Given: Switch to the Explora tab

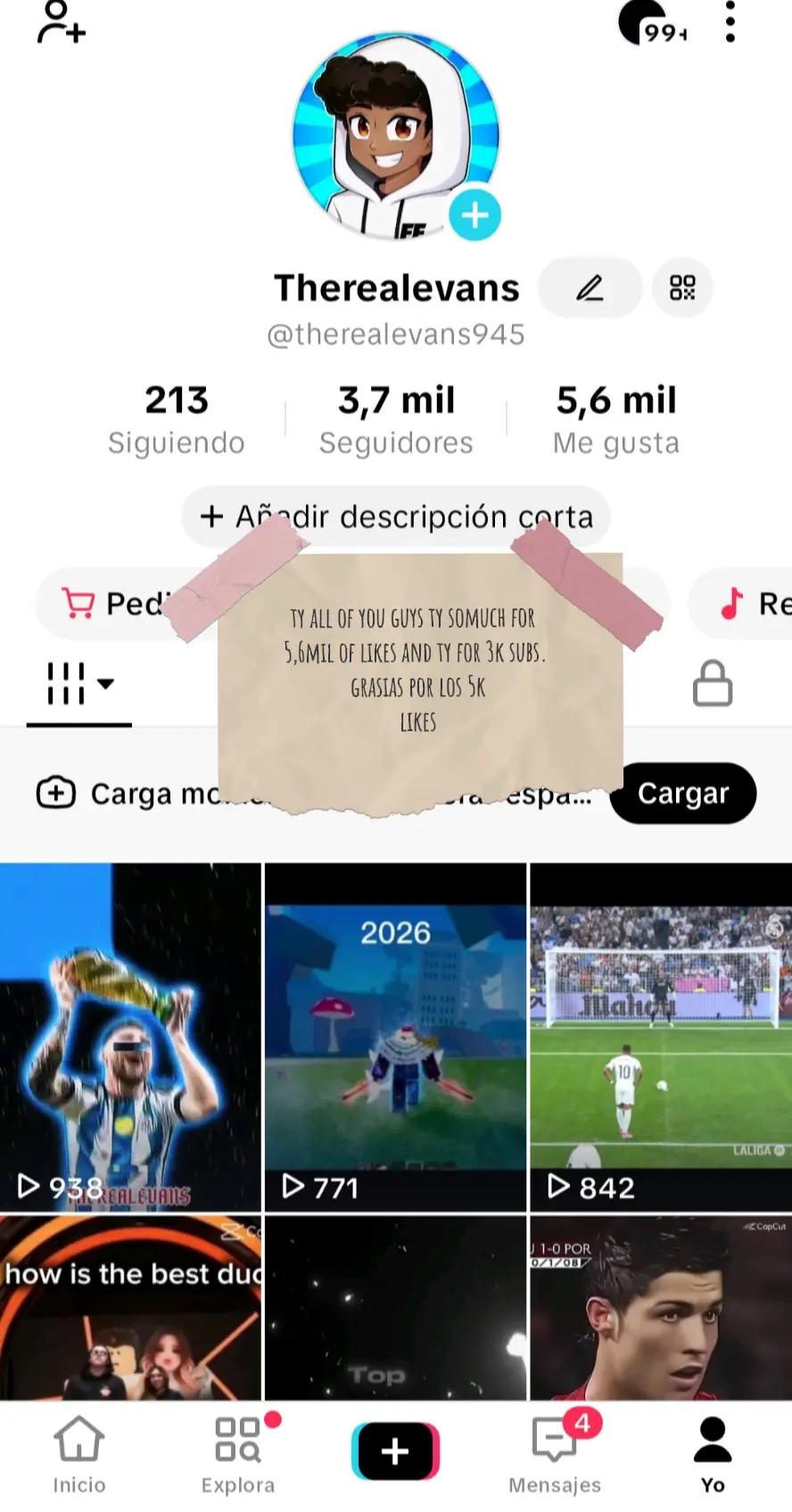Looking at the screenshot, I should pos(237,1454).
